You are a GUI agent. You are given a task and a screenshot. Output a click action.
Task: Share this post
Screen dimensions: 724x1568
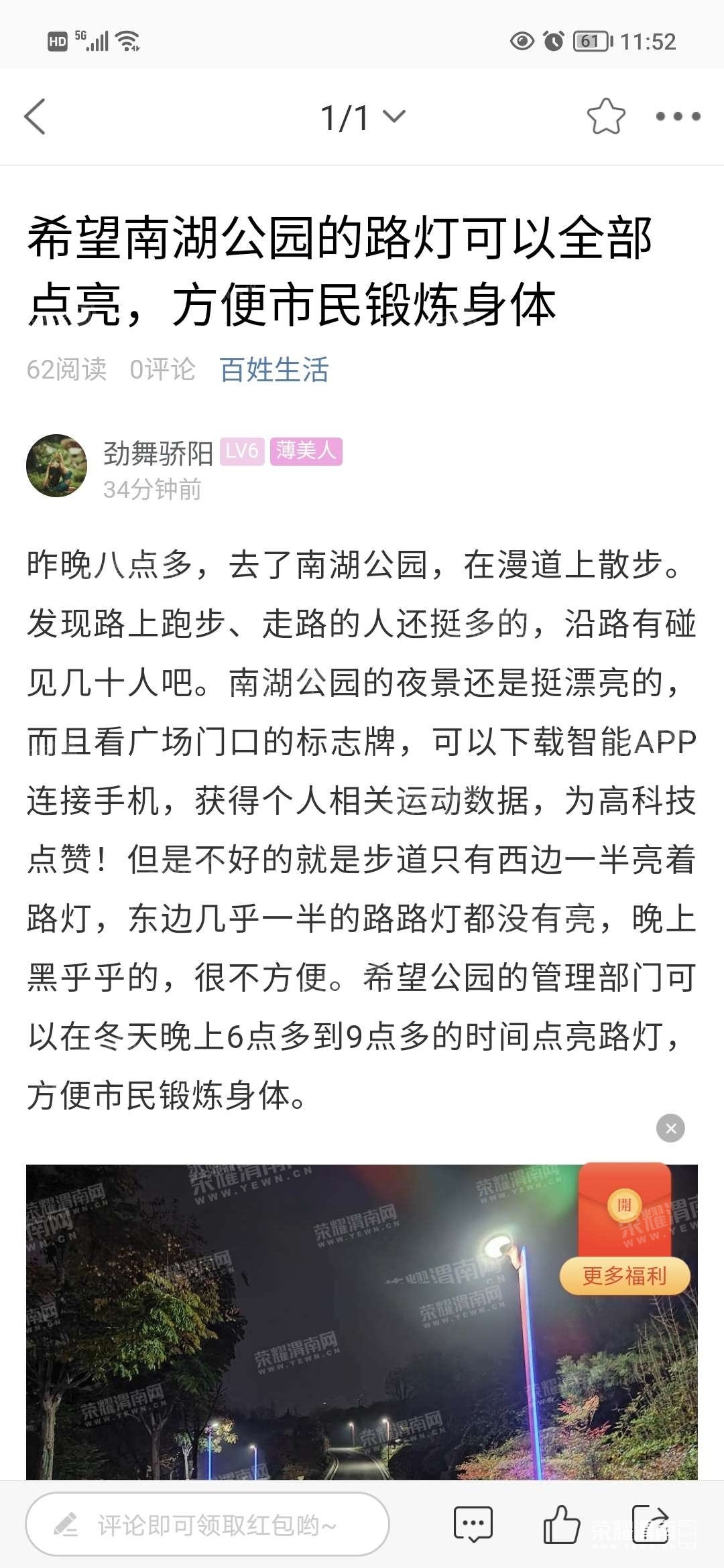[651, 1524]
